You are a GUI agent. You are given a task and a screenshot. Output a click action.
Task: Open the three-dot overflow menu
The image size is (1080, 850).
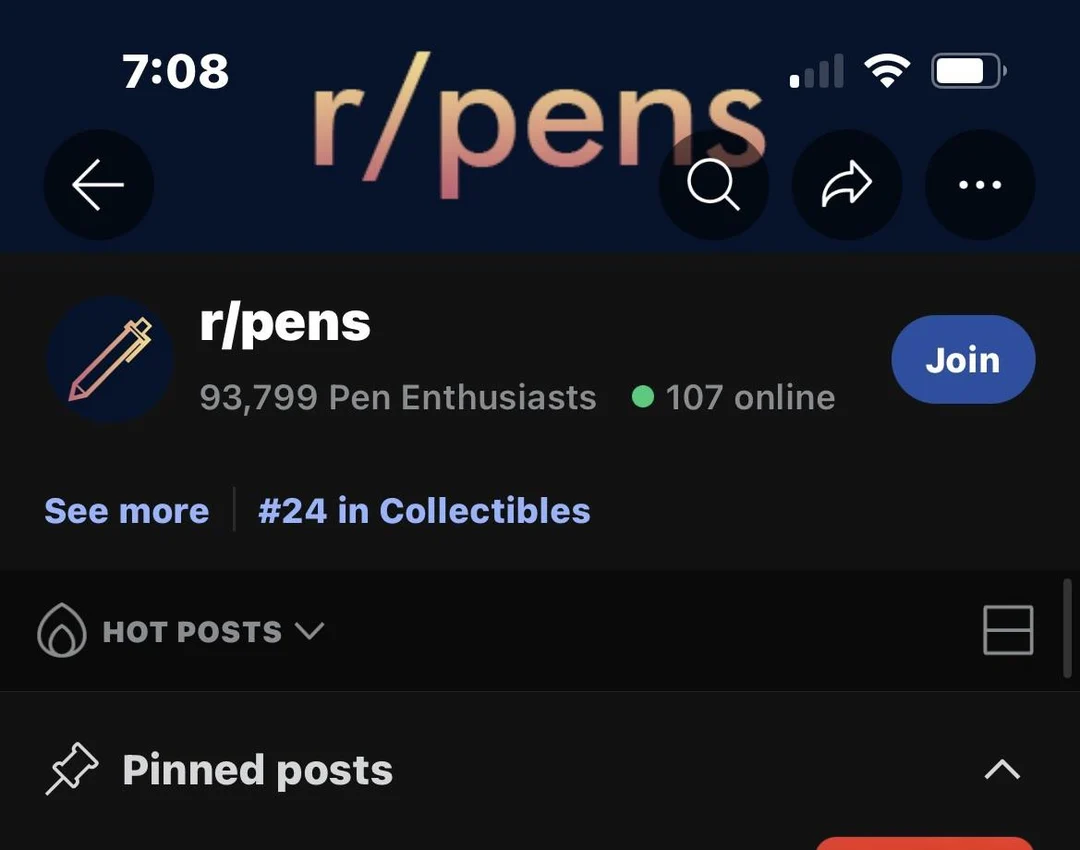(980, 185)
